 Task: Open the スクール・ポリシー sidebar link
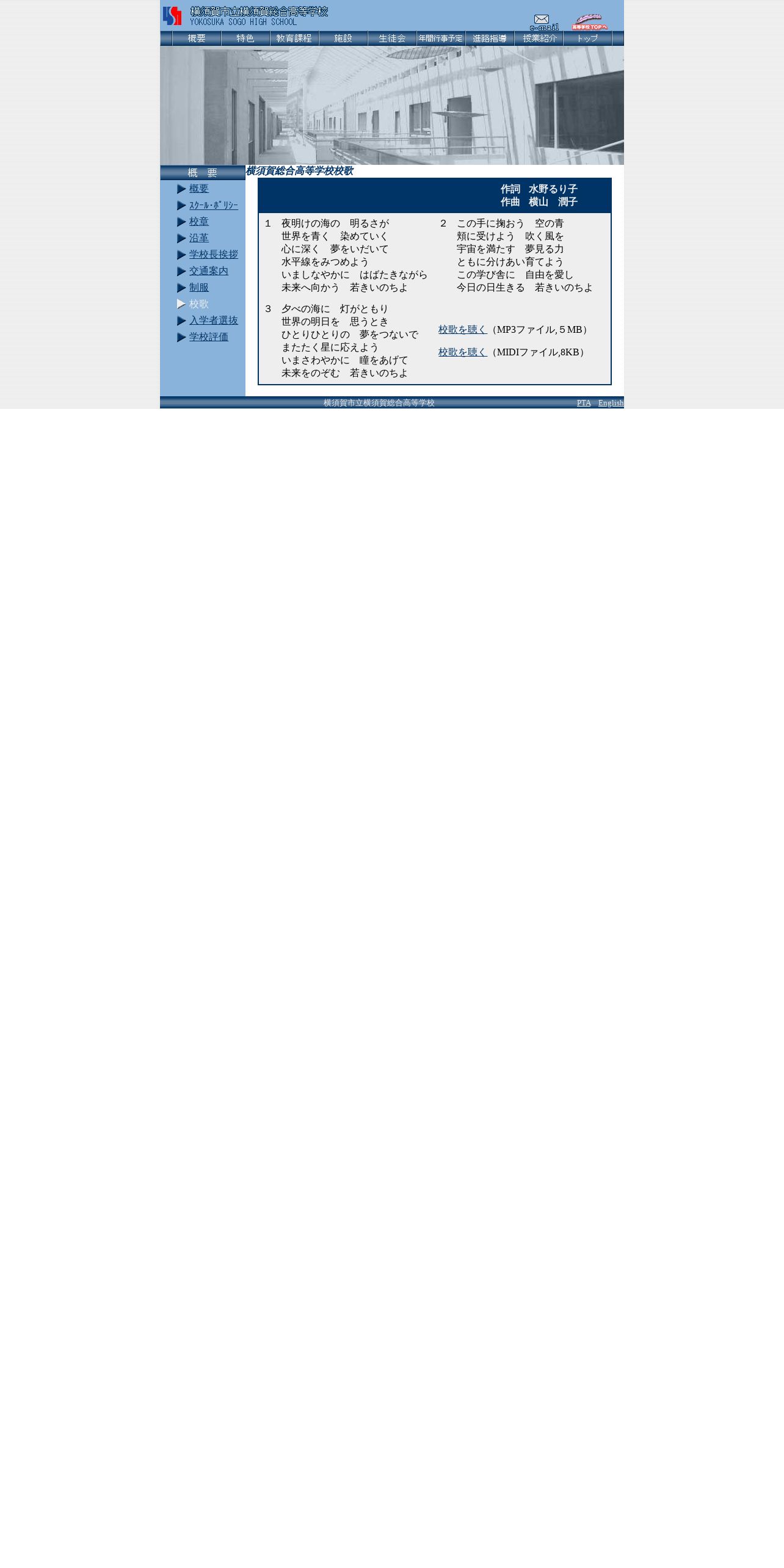[214, 205]
